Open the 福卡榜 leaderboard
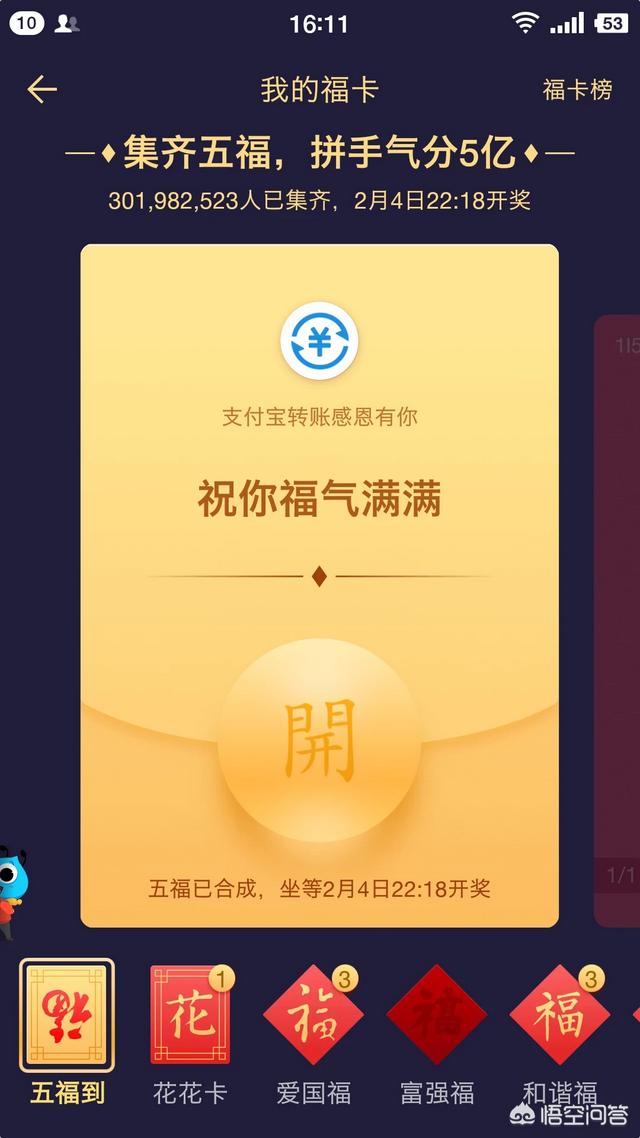Screen dimensions: 640x1138 [577, 90]
